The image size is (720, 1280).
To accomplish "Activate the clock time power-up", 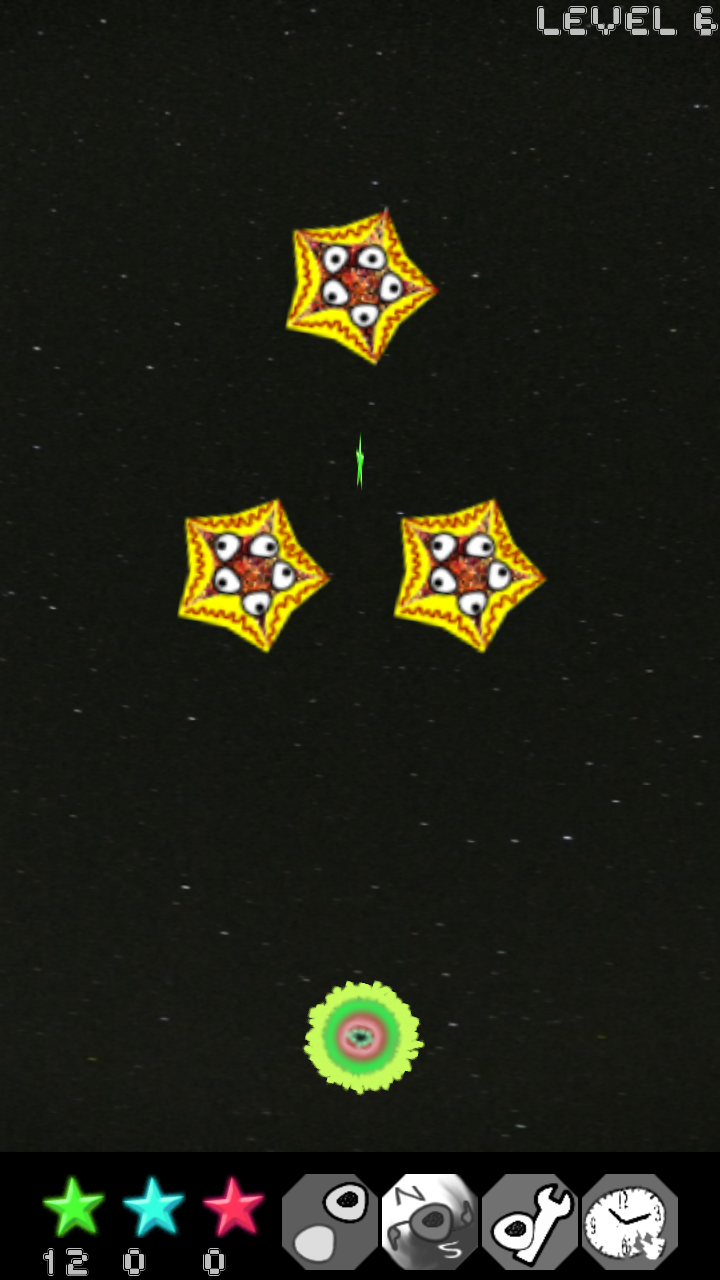I will point(630,1221).
